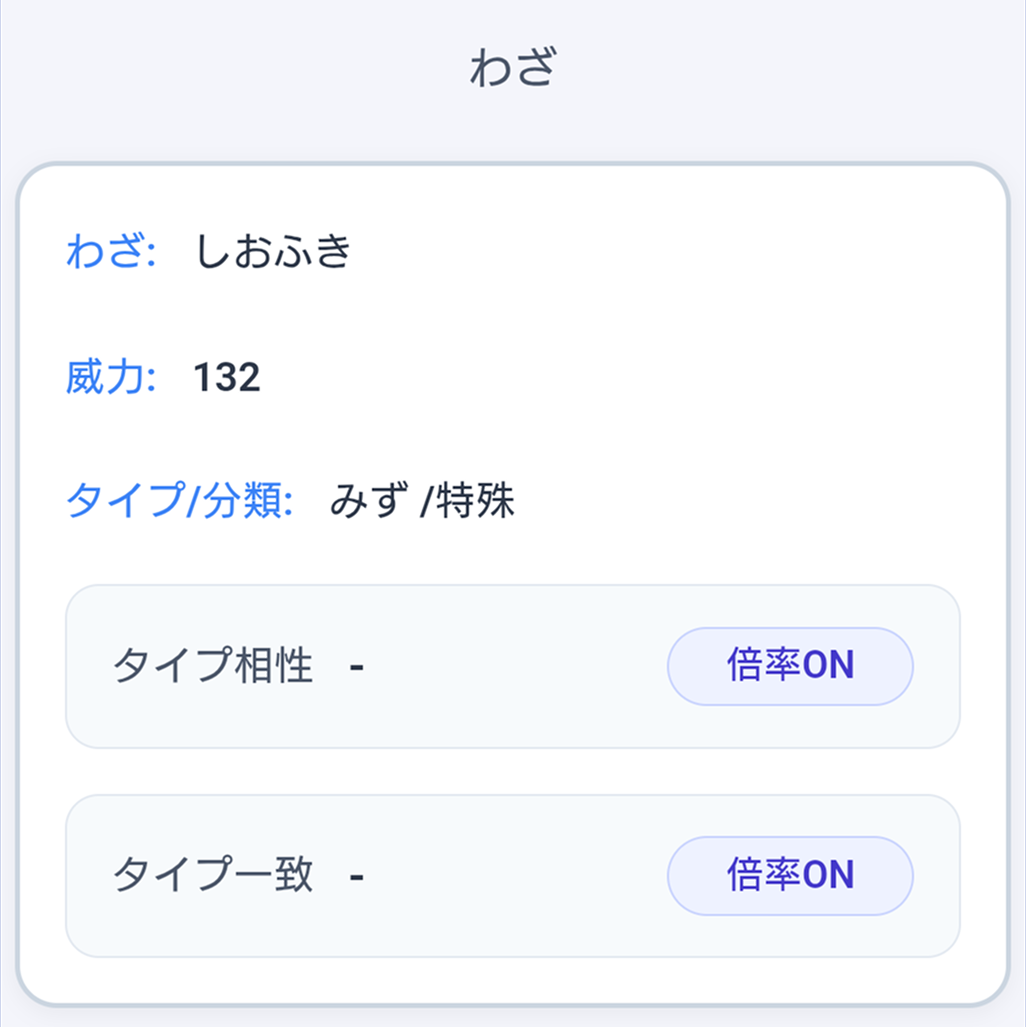Click the タイプ一致 card

click(x=512, y=875)
